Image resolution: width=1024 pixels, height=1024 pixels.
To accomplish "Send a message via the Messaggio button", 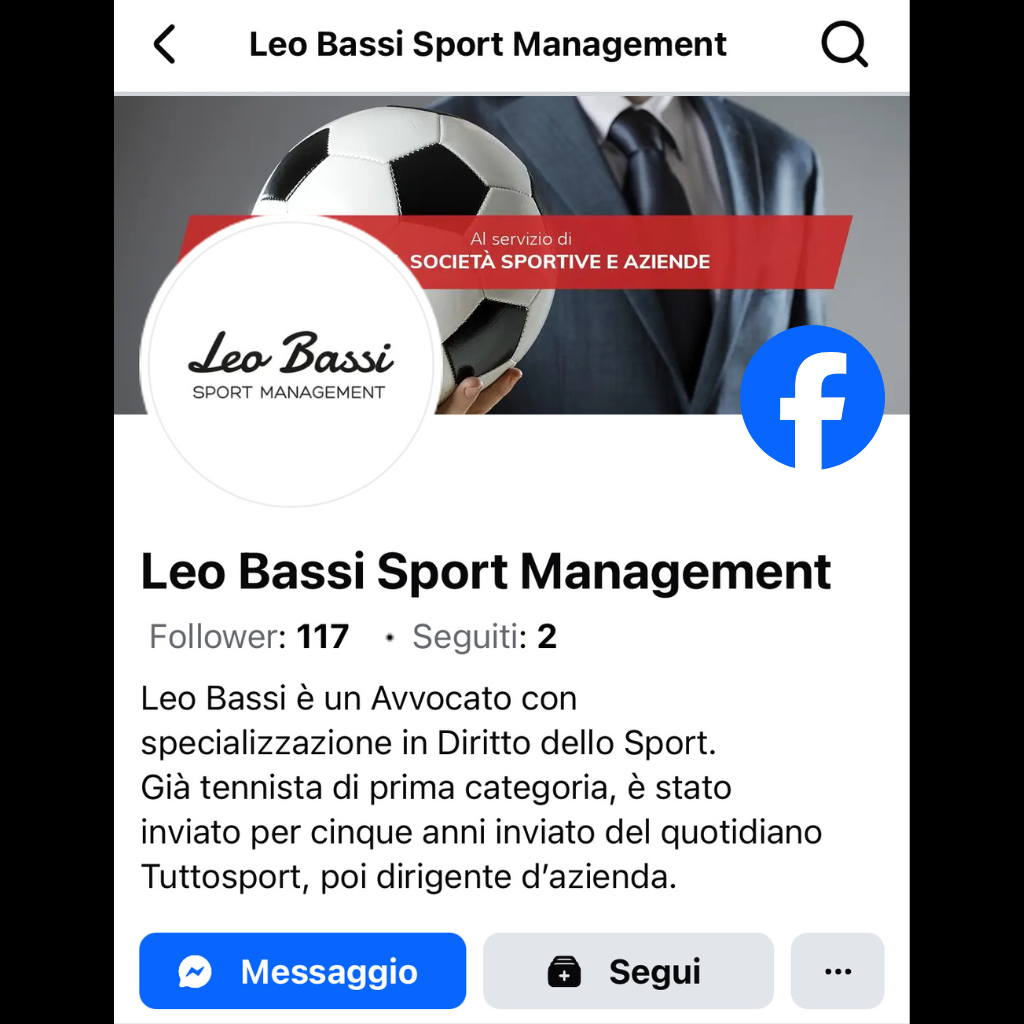I will tap(302, 971).
